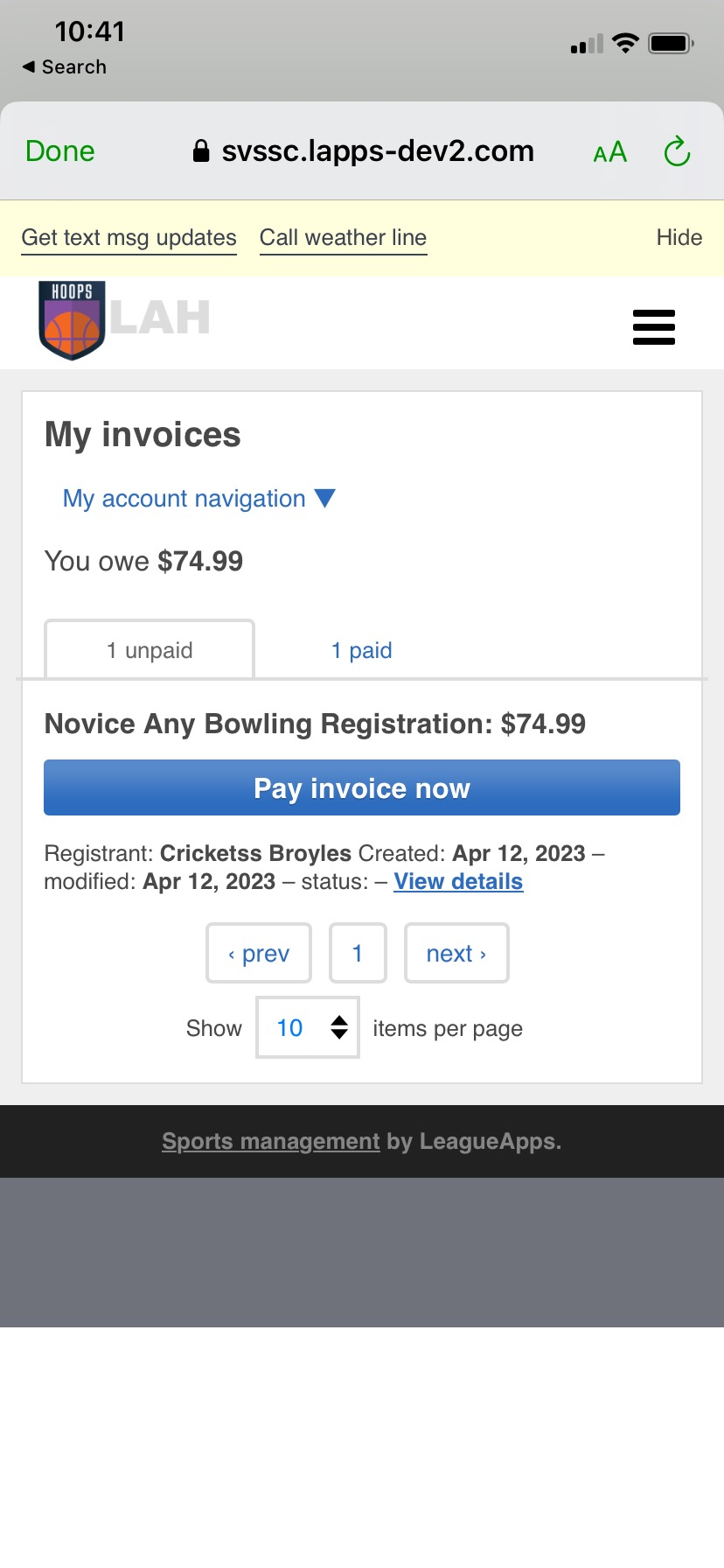Screen dimensions: 724x1568
Task: Tap Done to close the browser
Action: [x=59, y=151]
